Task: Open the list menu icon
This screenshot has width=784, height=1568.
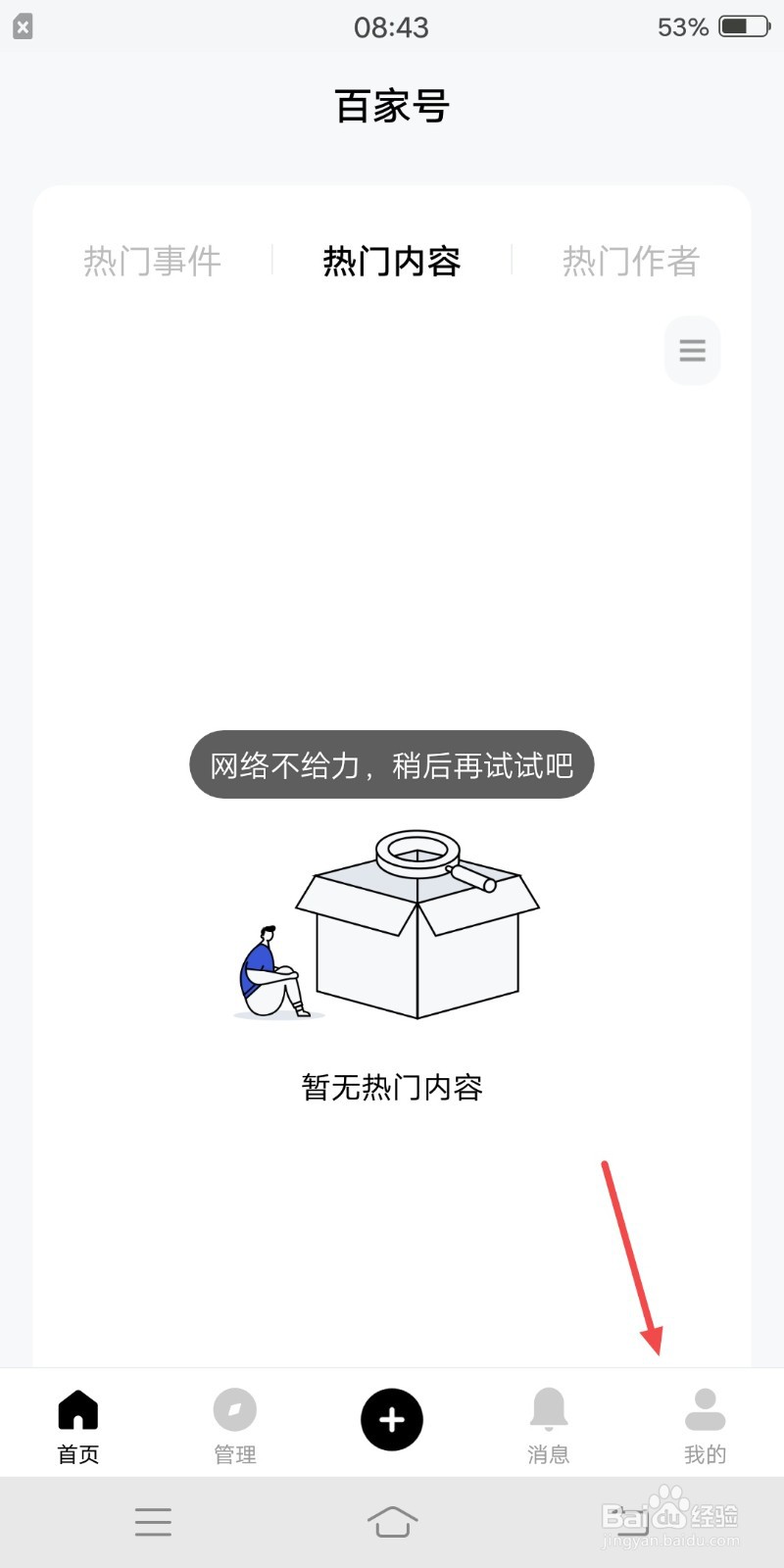Action: (693, 351)
